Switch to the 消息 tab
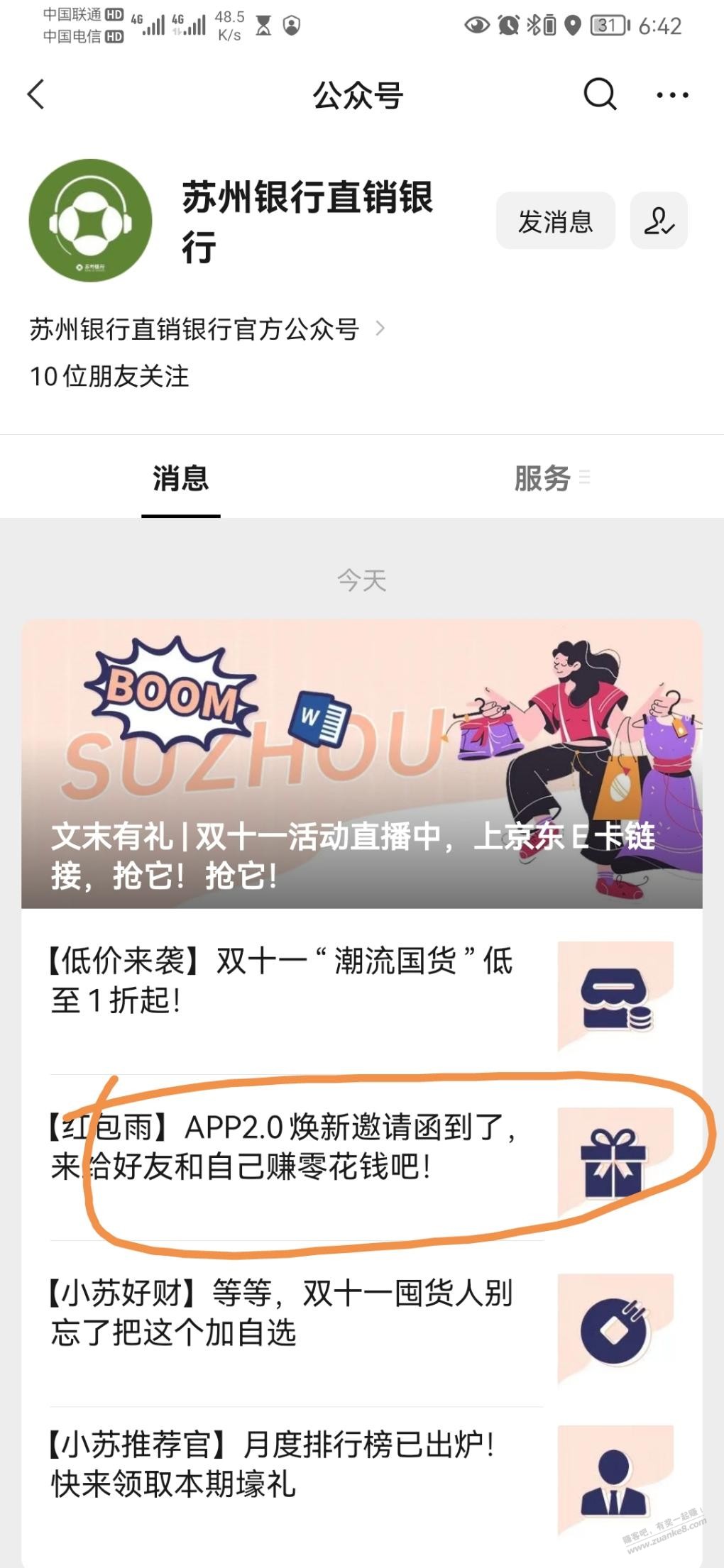 (x=180, y=478)
